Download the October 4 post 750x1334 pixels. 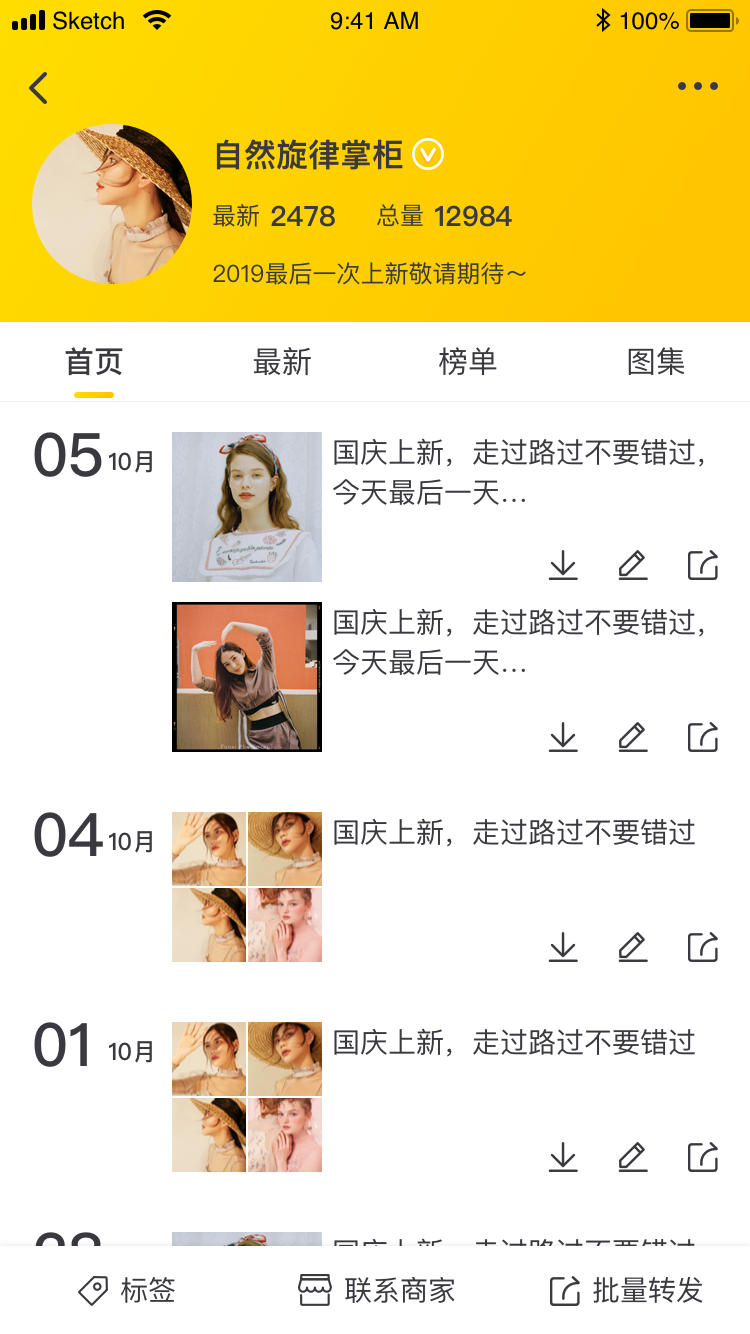563,947
